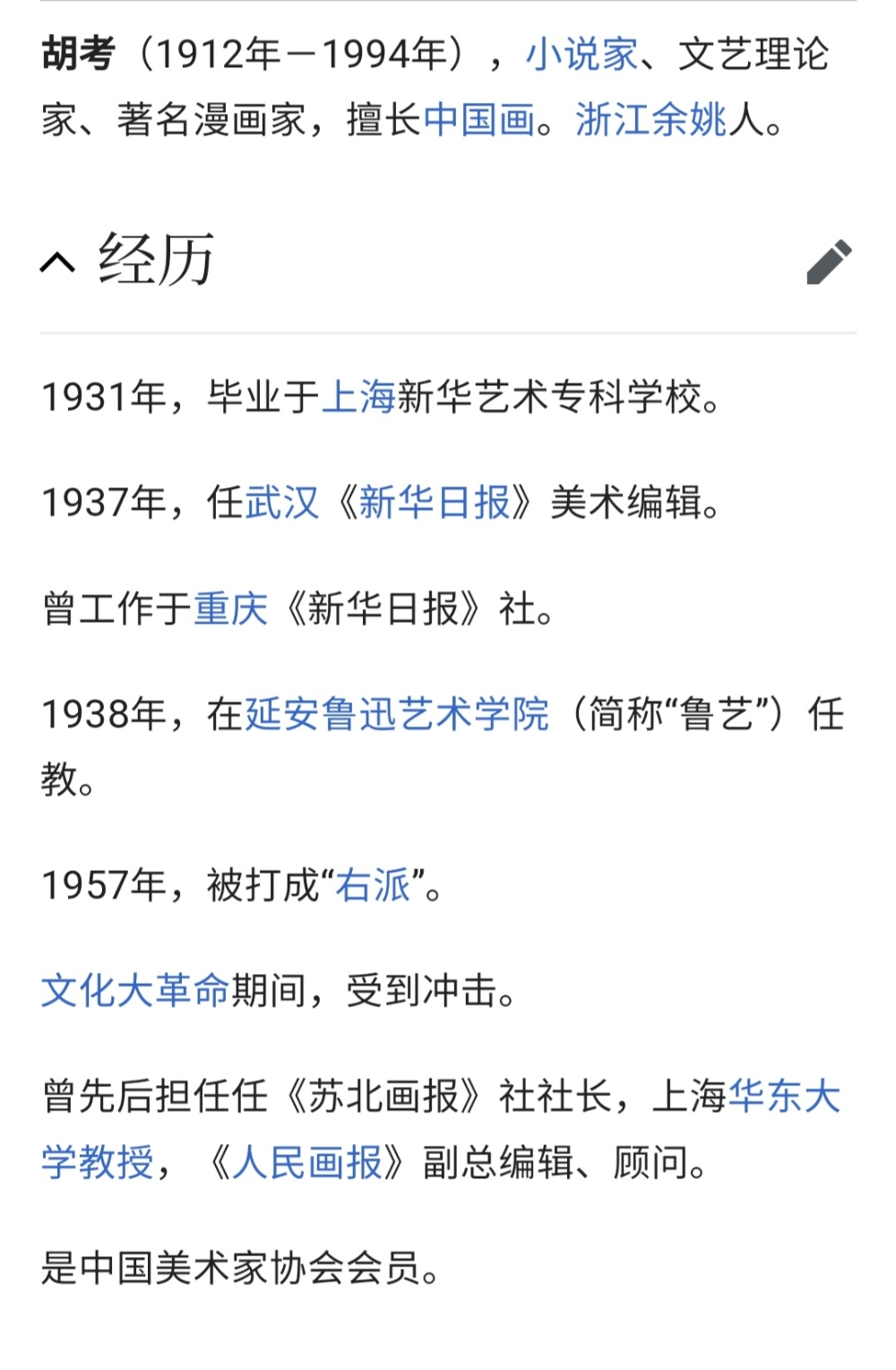The height and width of the screenshot is (1370, 896).
Task: Open the linked 《新华日报》 article
Action: coord(435,503)
